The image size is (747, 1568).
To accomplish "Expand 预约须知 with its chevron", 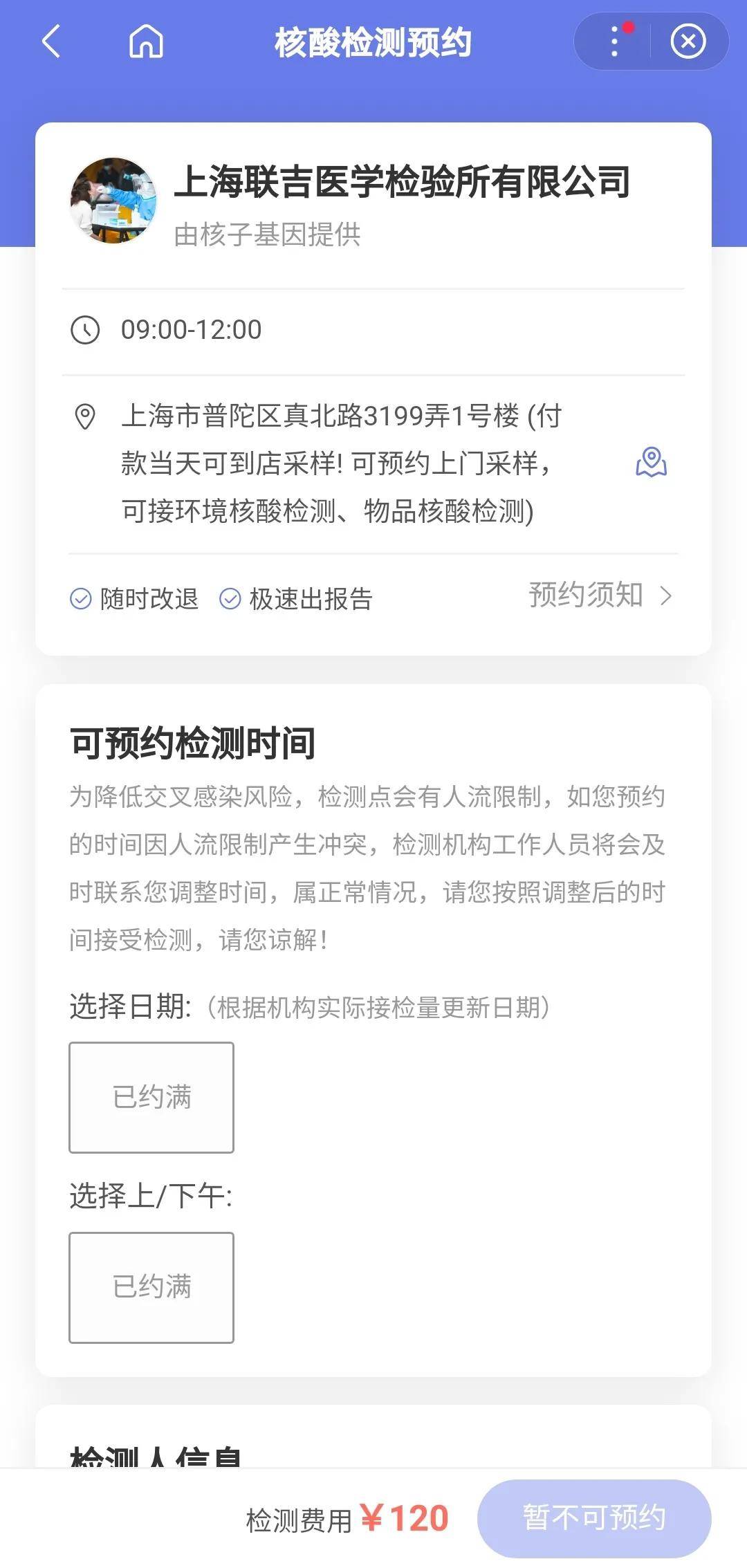I will (665, 595).
